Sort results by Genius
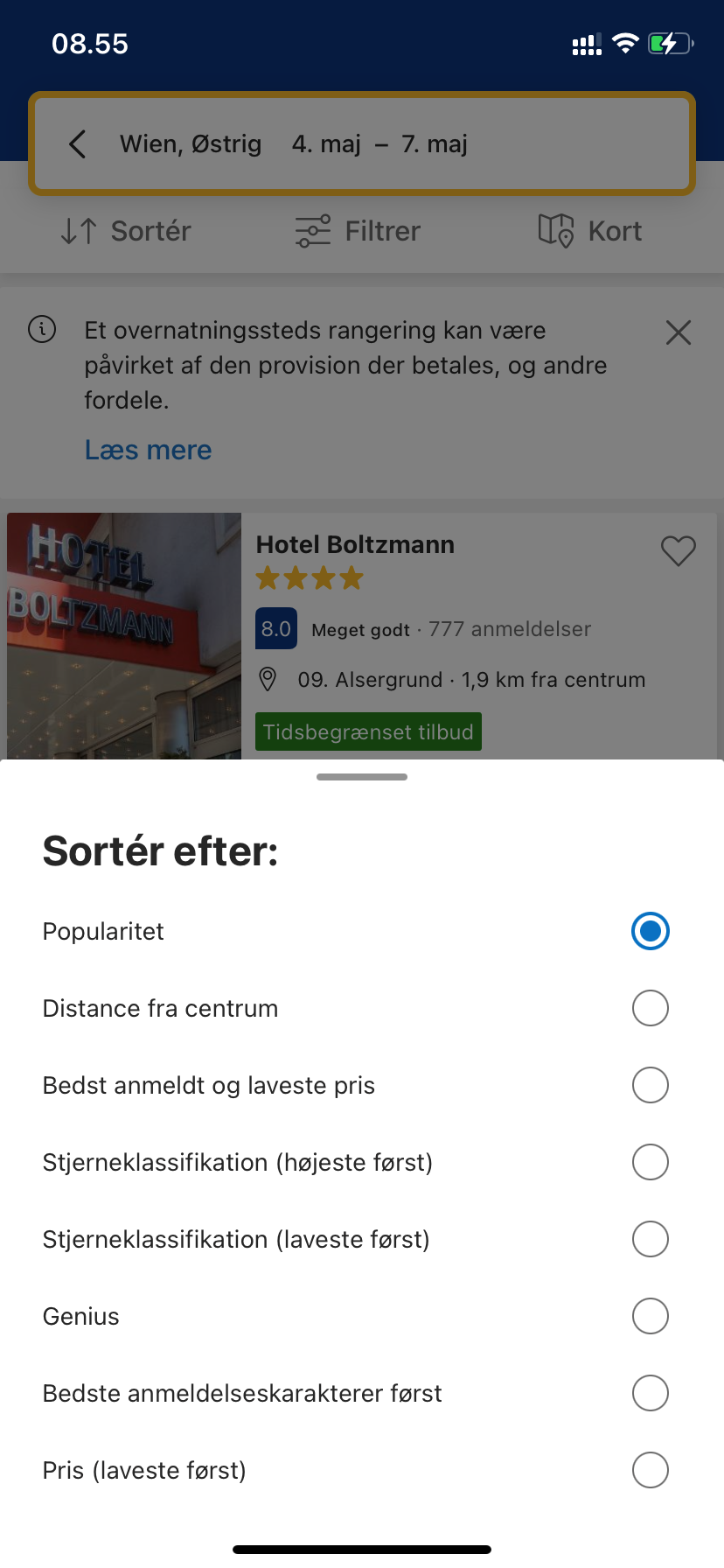This screenshot has width=724, height=1568. 362,1316
